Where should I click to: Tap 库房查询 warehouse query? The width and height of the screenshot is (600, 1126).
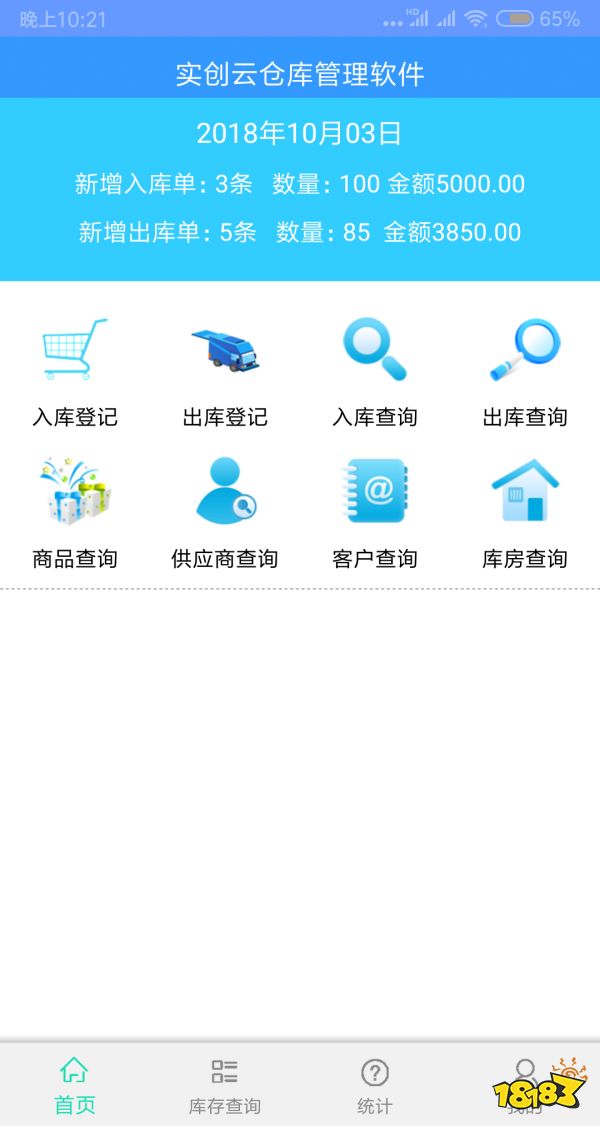[x=525, y=511]
